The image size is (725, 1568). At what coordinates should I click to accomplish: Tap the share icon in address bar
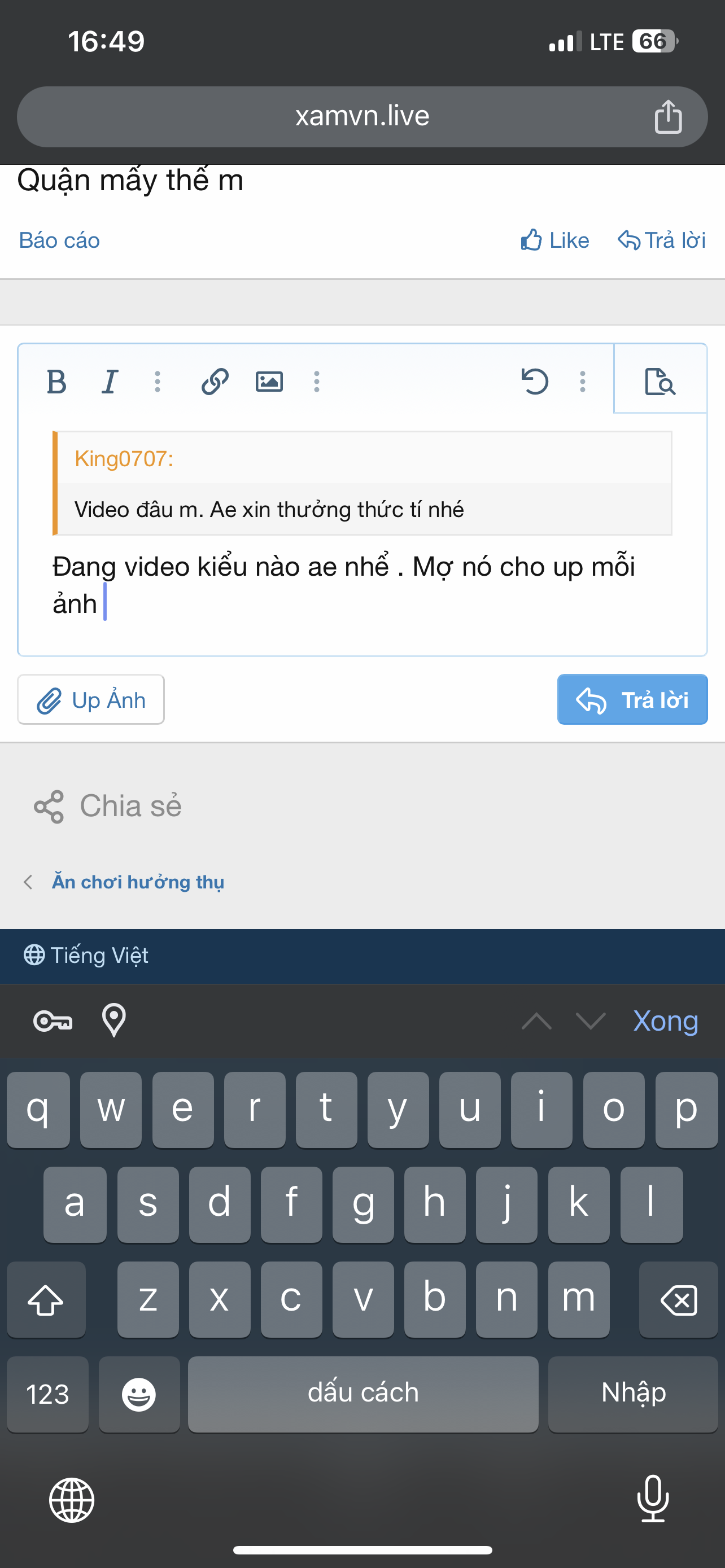(668, 116)
